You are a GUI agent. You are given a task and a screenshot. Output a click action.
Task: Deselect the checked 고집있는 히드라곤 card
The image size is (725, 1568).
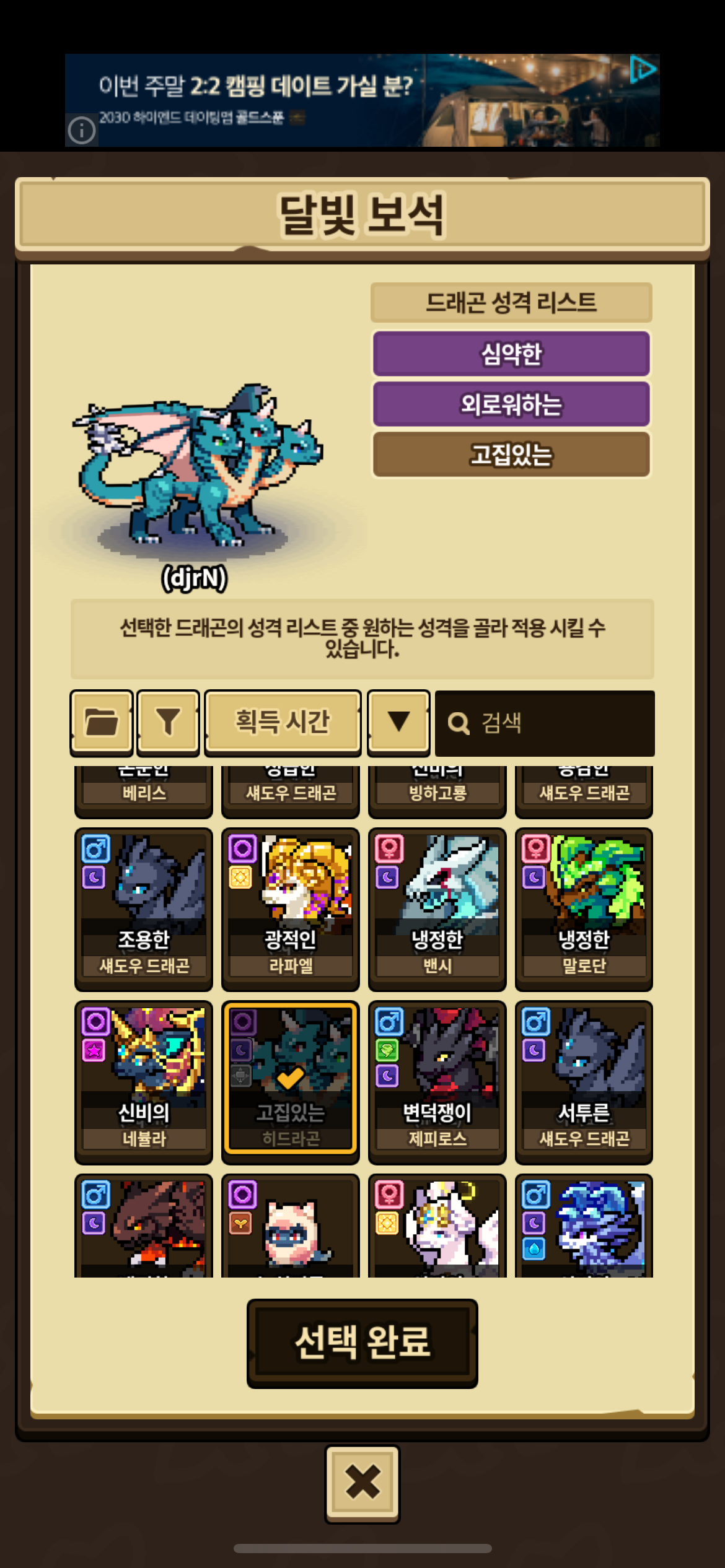[291, 1082]
